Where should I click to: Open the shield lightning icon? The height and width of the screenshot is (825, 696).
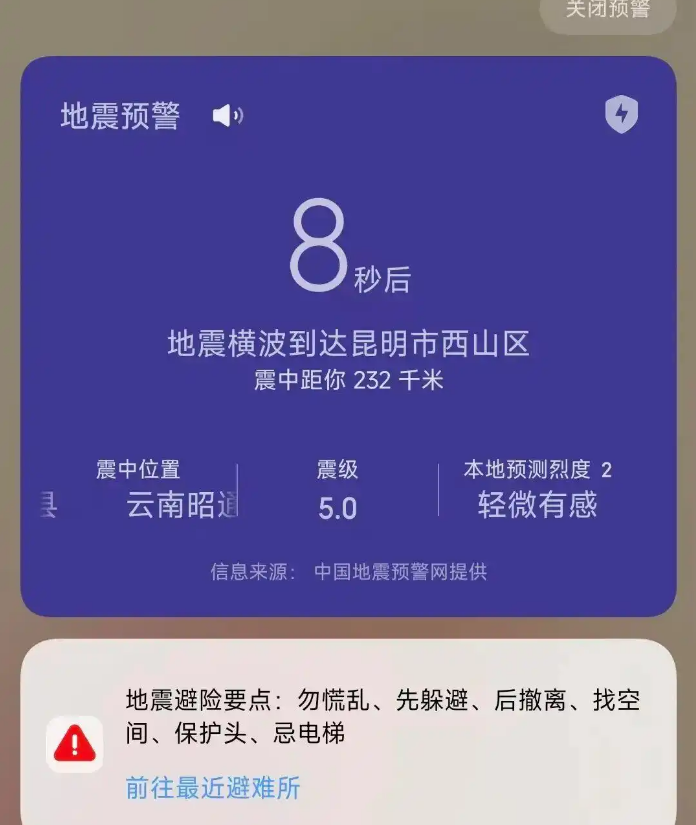tap(622, 115)
